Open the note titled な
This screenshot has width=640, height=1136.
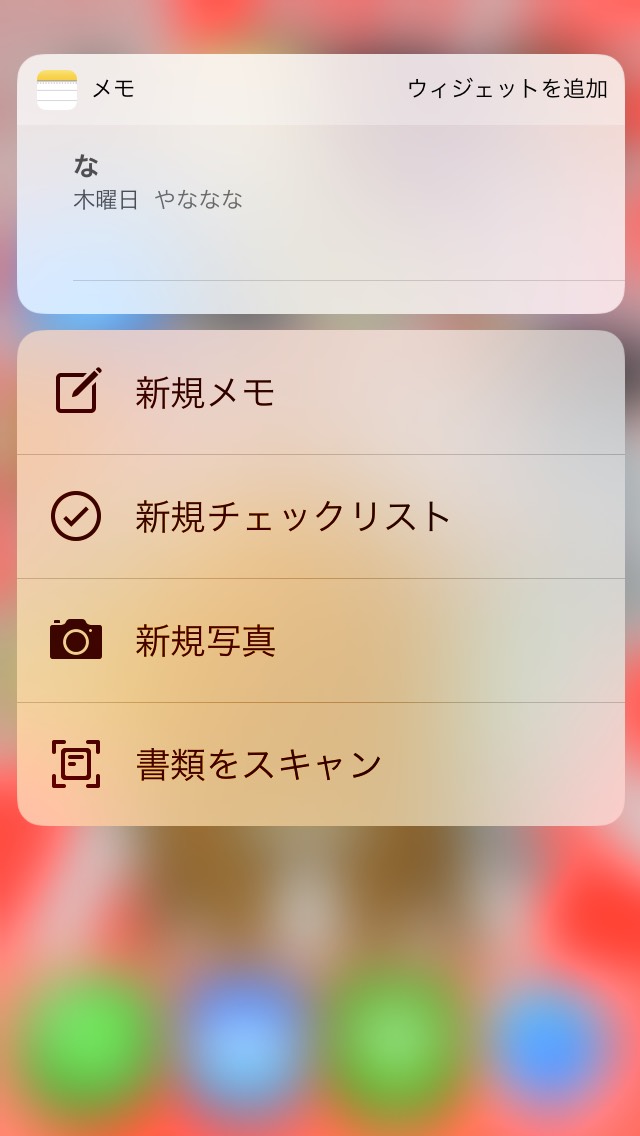click(320, 203)
